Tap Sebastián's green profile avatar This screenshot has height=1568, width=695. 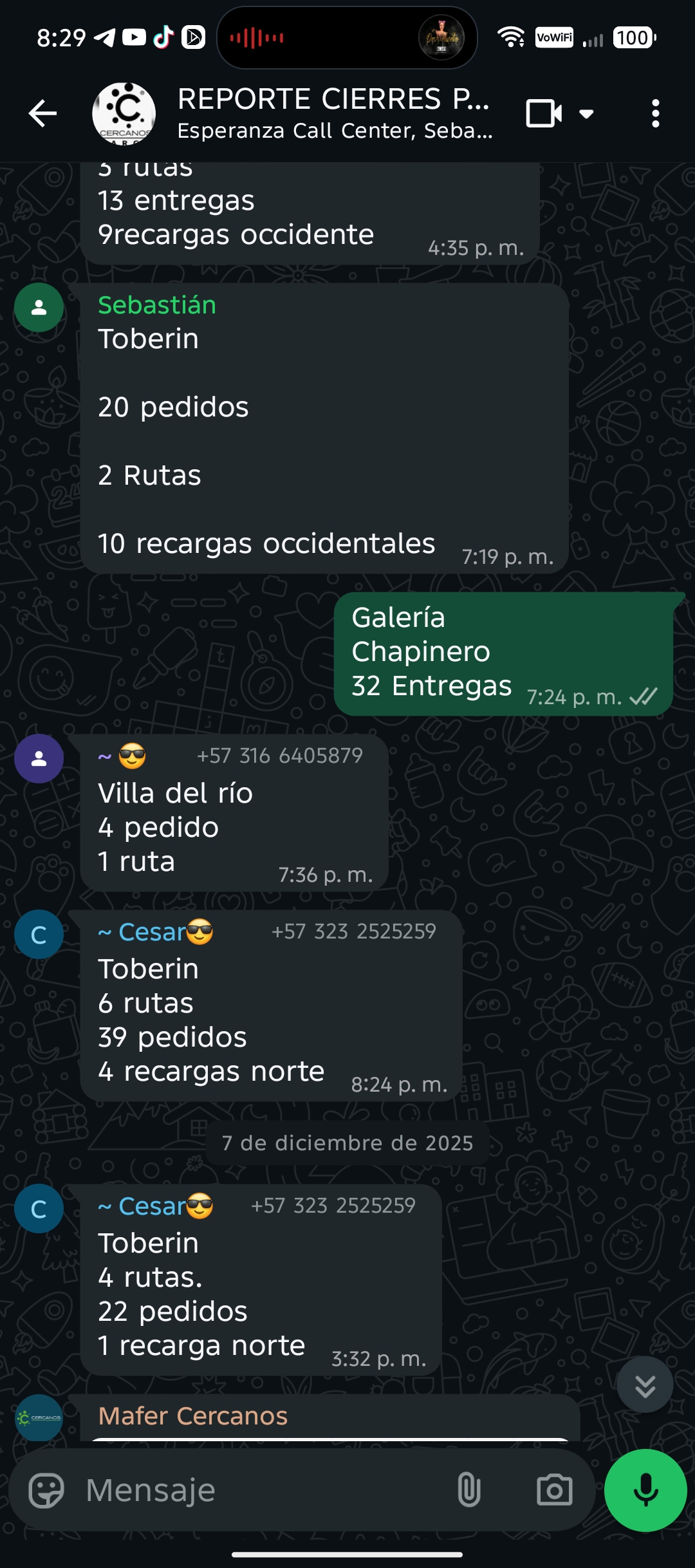39,308
